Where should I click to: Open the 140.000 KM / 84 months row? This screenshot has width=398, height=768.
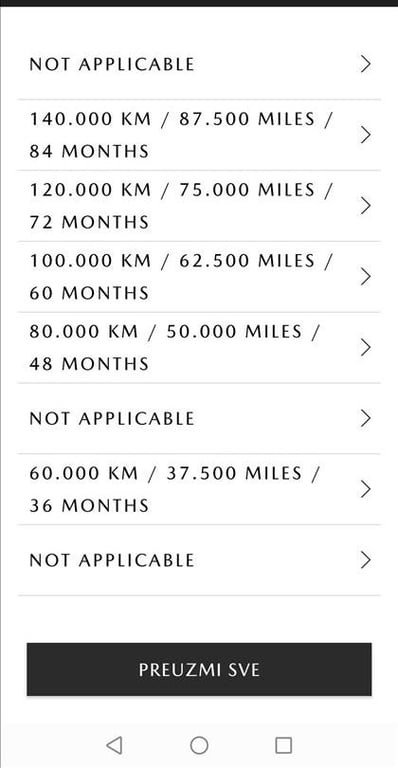[x=199, y=135]
